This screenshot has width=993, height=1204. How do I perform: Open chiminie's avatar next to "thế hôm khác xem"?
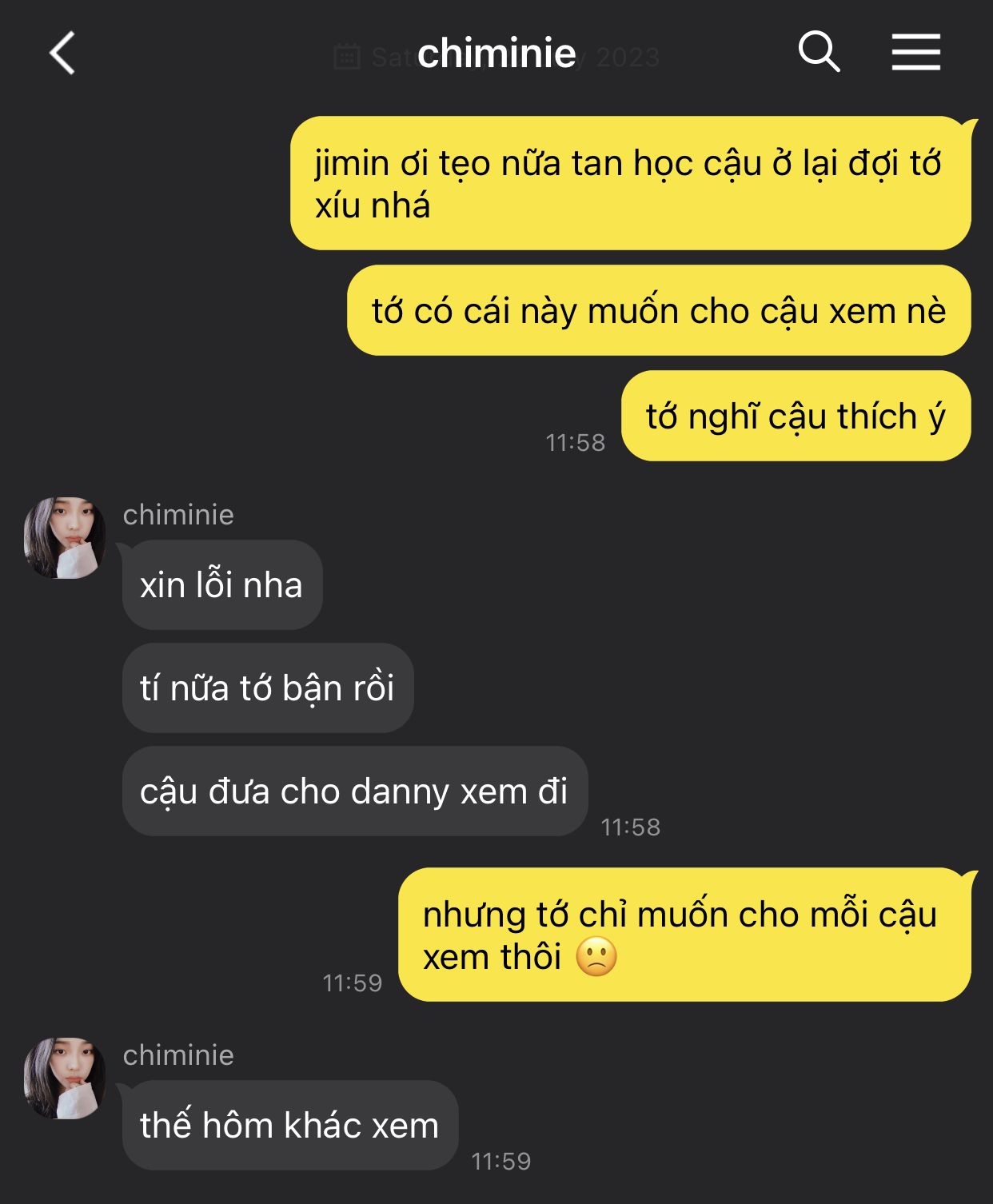point(65,1078)
